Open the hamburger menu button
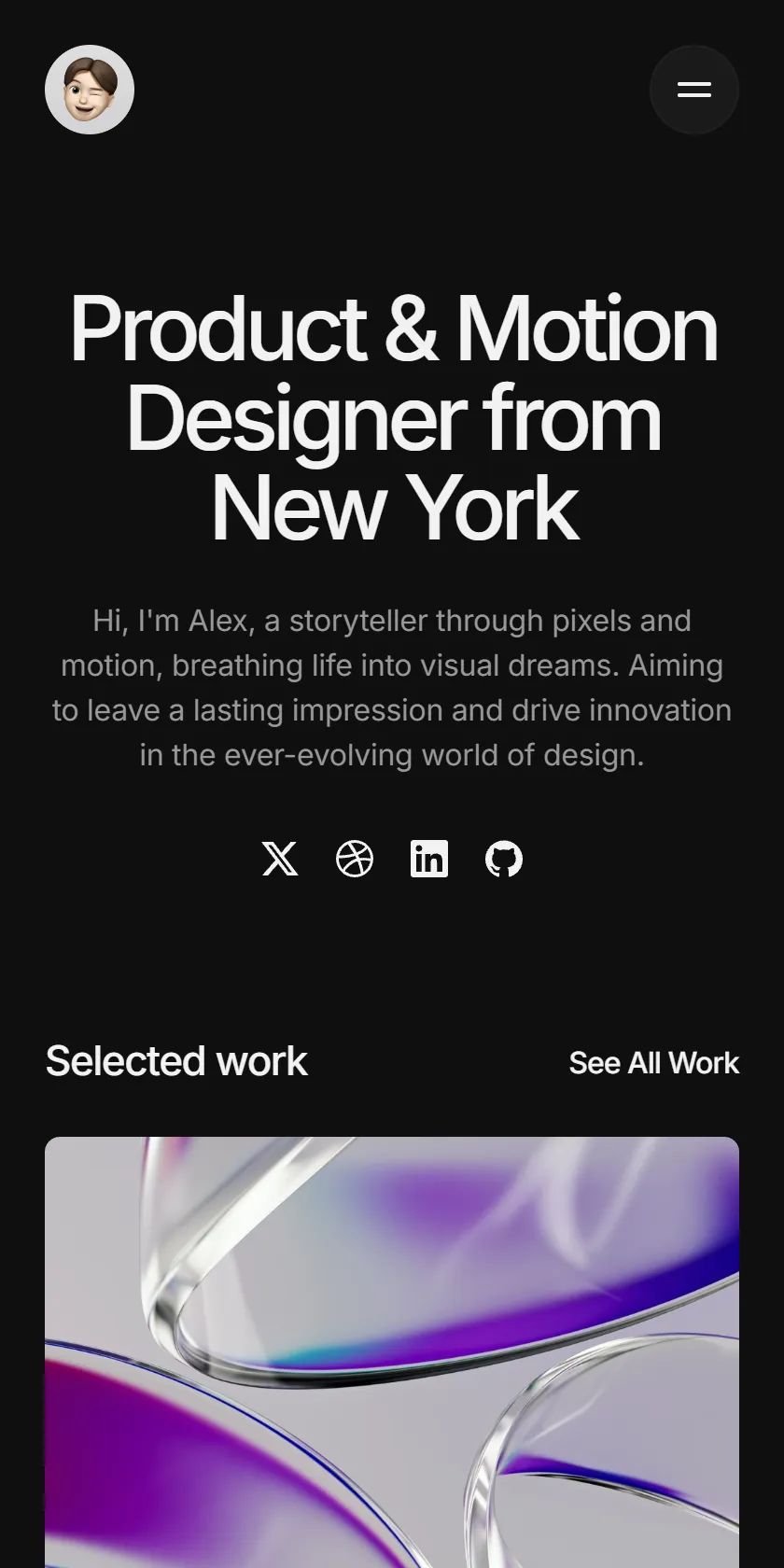Image resolution: width=784 pixels, height=1568 pixels. pos(694,90)
